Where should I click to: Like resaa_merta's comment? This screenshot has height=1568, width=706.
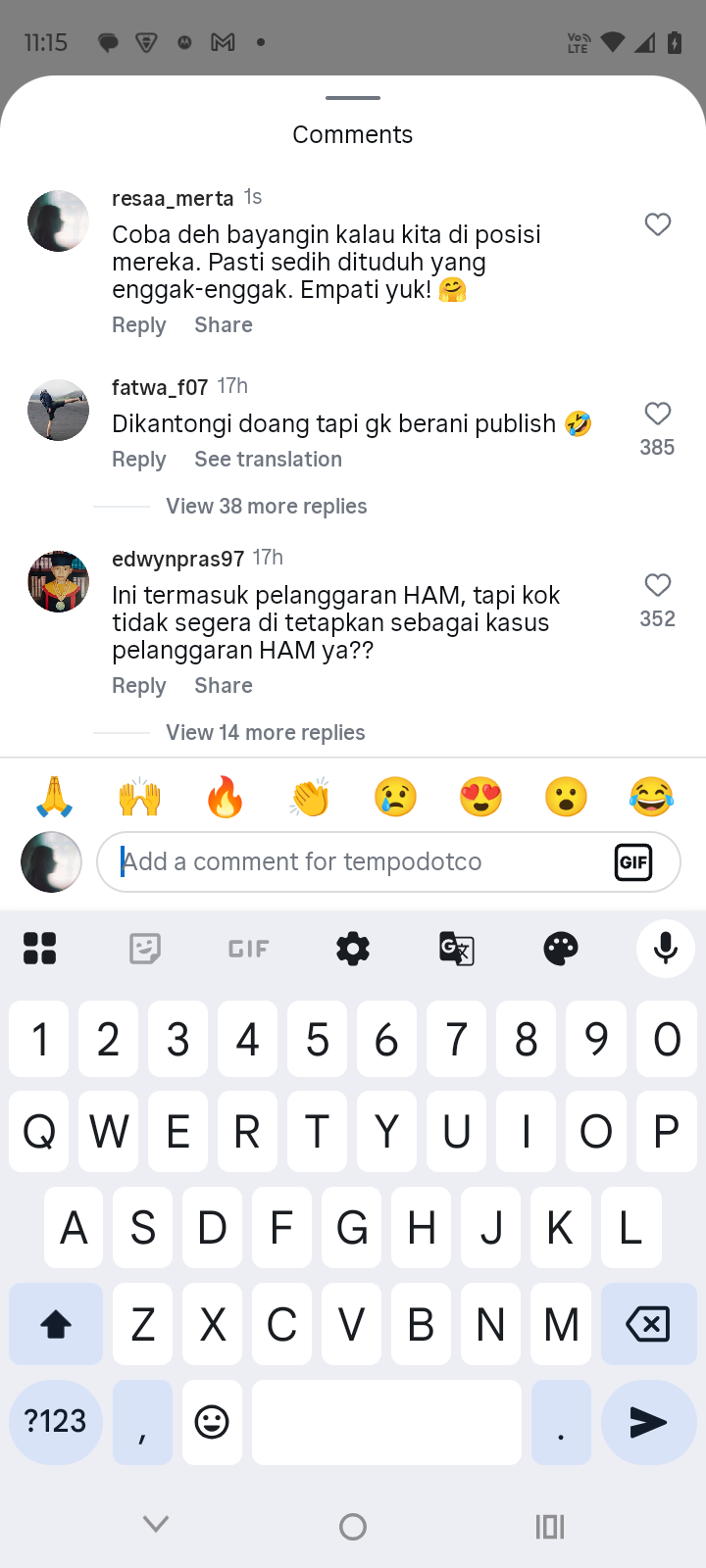point(657,224)
